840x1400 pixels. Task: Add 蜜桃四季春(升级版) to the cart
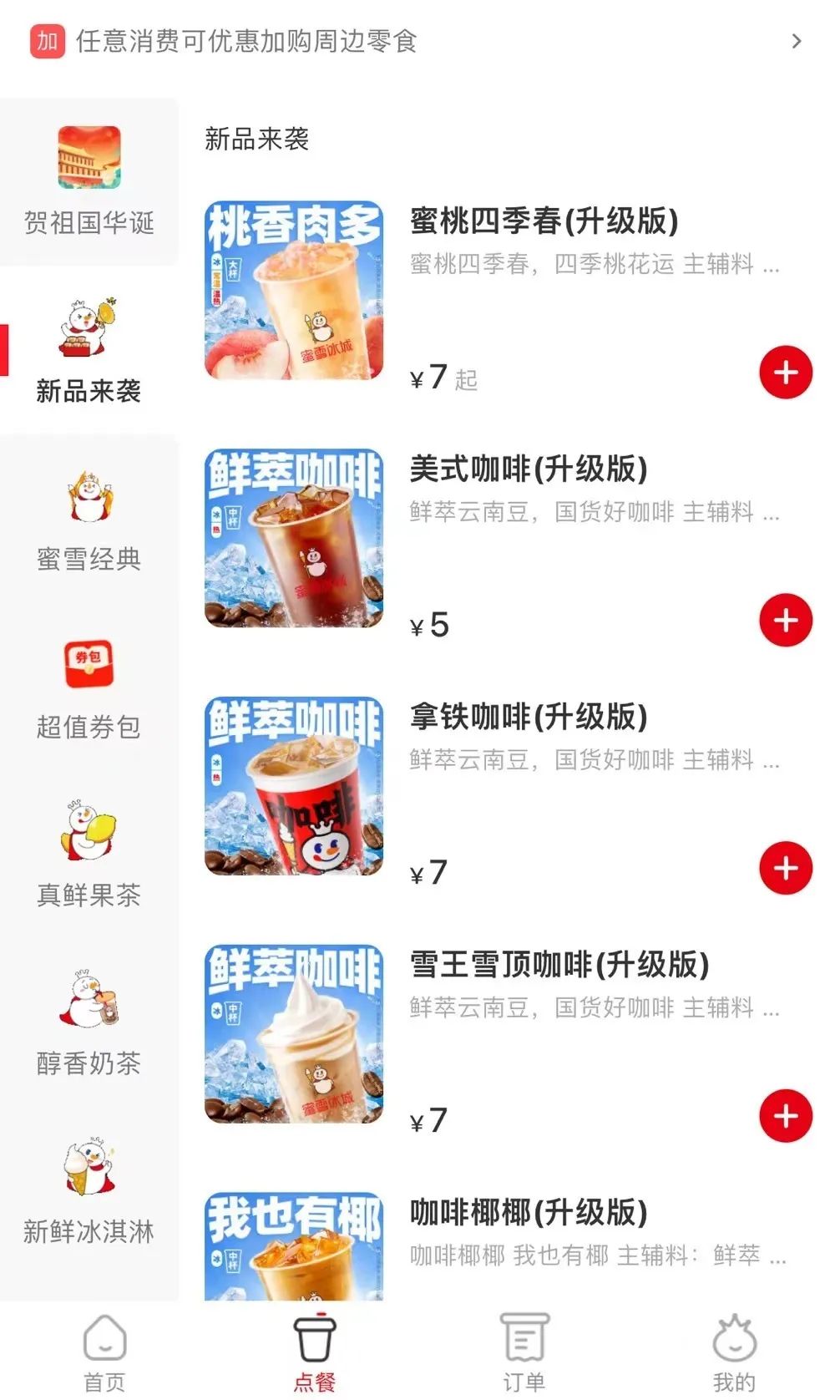click(785, 373)
